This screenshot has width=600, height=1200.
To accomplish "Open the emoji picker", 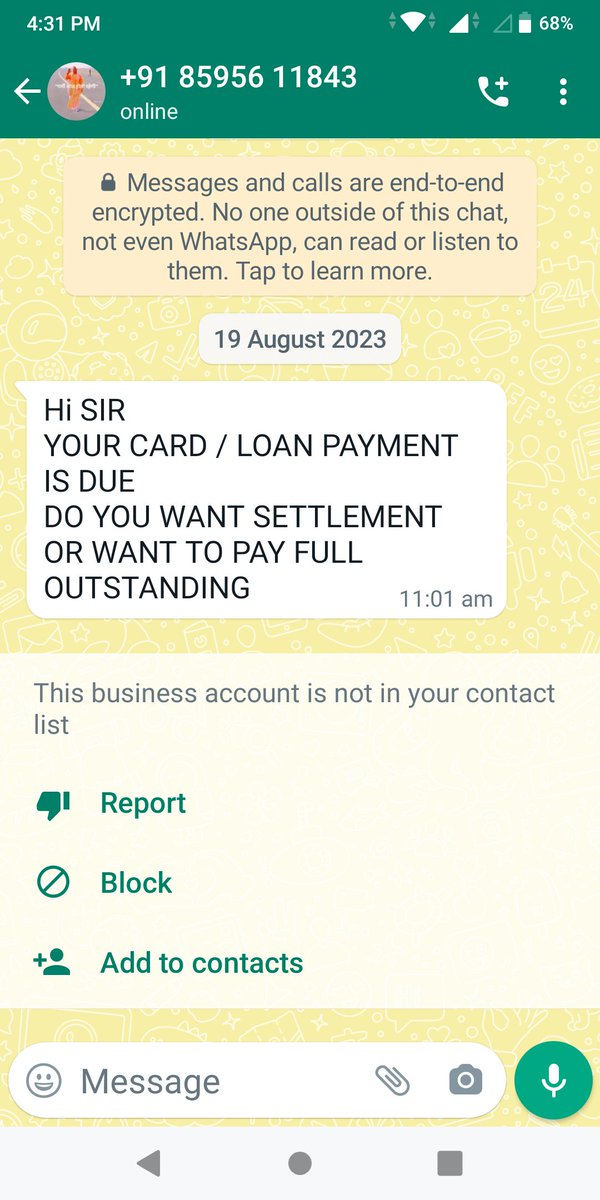I will (44, 1080).
